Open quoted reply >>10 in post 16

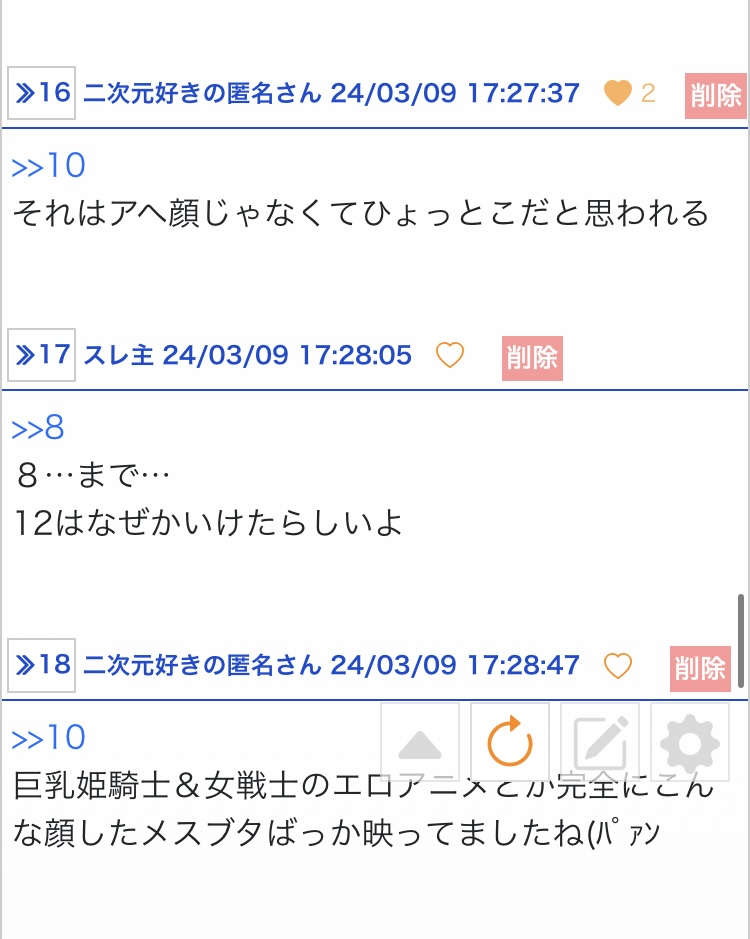point(48,165)
